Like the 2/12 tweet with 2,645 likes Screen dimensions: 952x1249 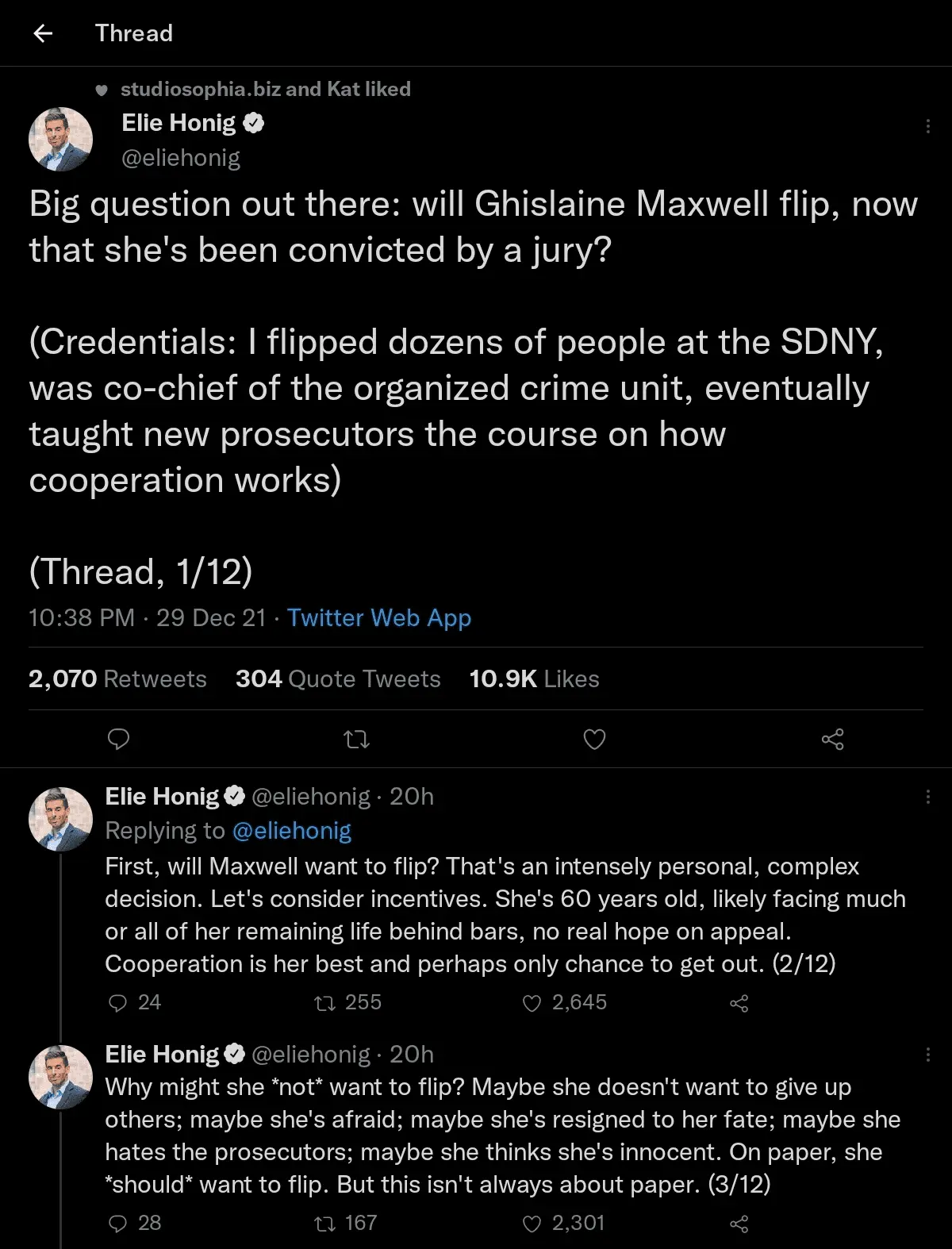(x=532, y=1003)
